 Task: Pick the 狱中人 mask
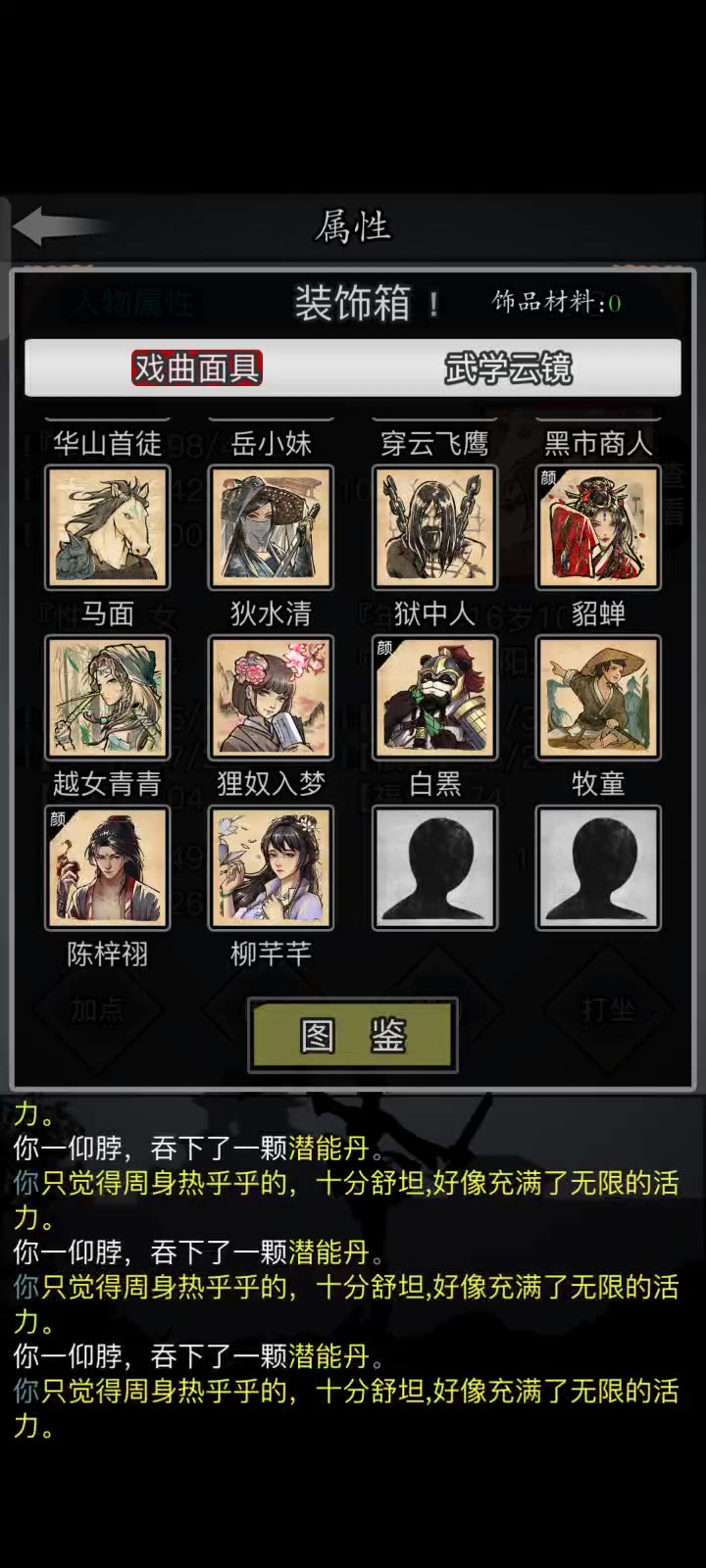point(434,528)
